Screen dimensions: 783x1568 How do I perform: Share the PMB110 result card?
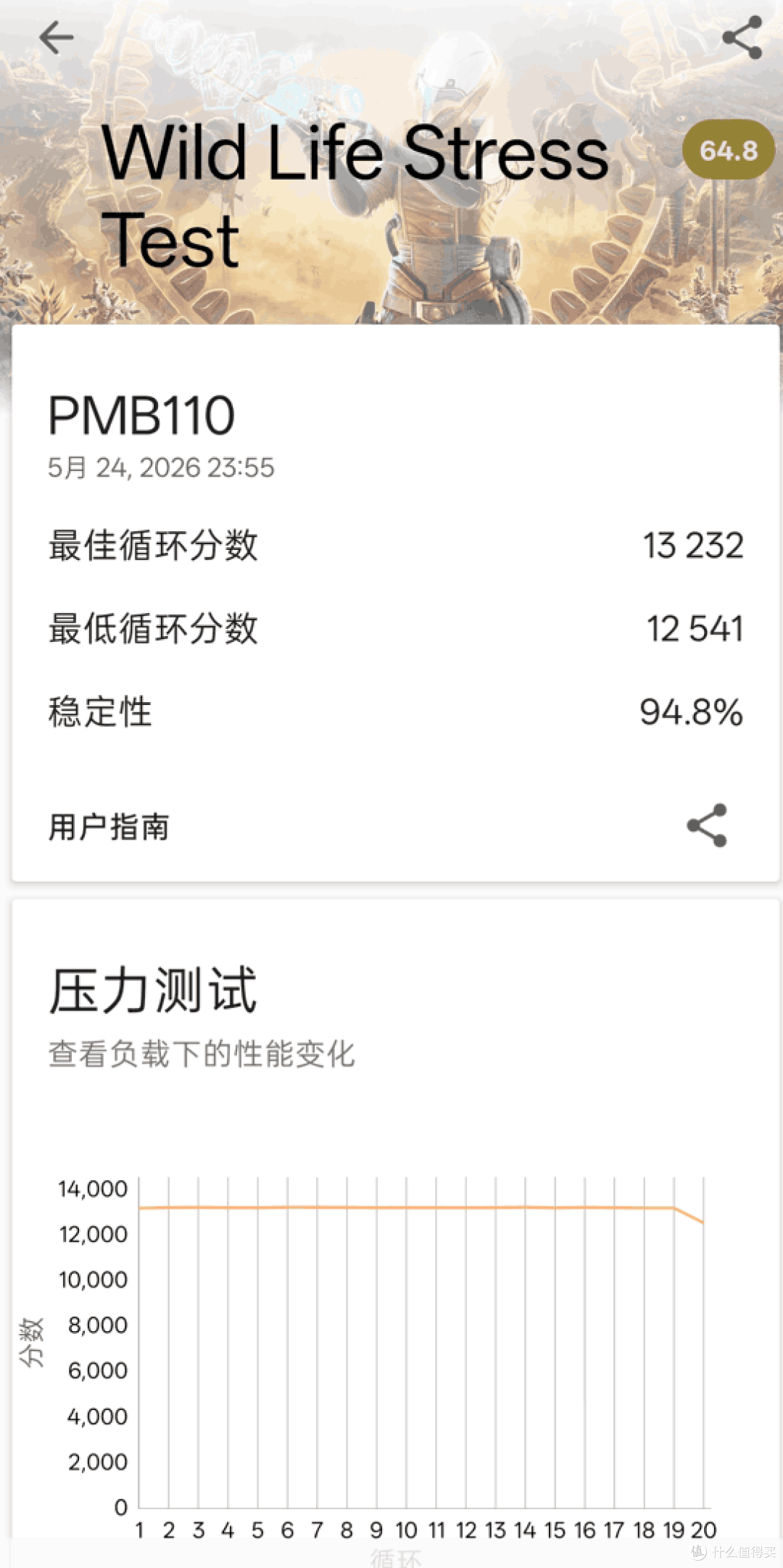707,825
